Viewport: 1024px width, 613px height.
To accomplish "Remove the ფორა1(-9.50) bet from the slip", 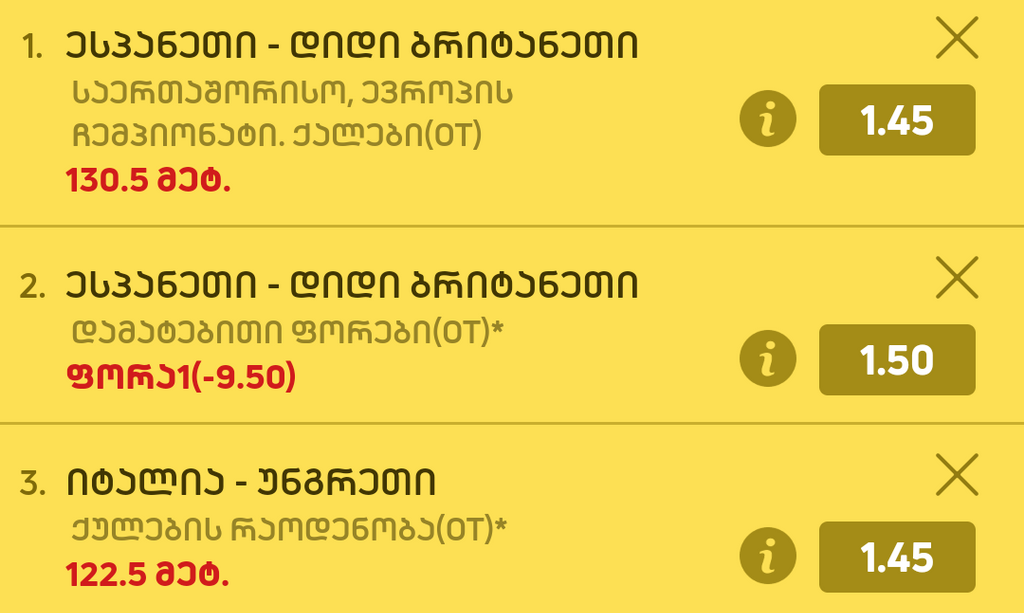I will [x=956, y=277].
